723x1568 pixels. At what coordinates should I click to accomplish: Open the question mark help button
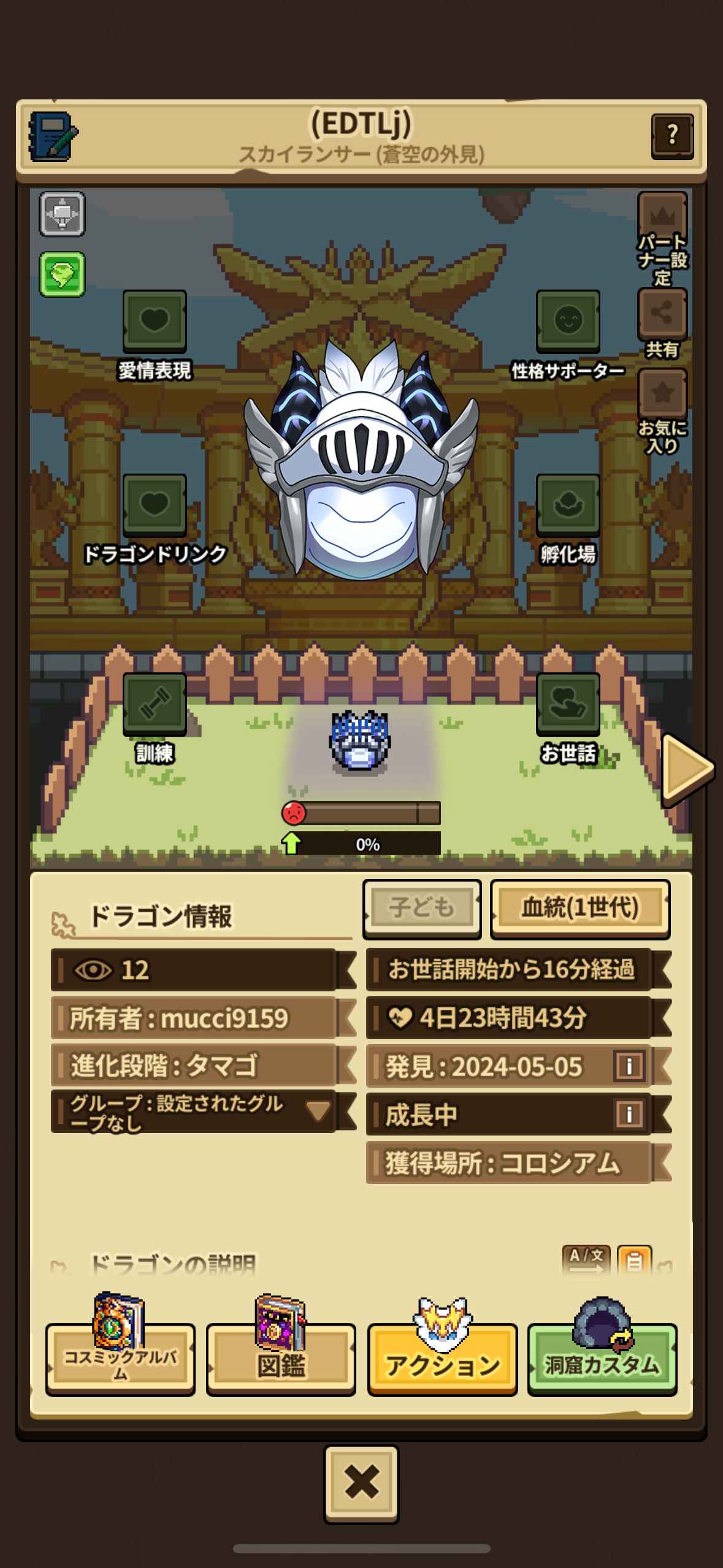click(x=672, y=136)
